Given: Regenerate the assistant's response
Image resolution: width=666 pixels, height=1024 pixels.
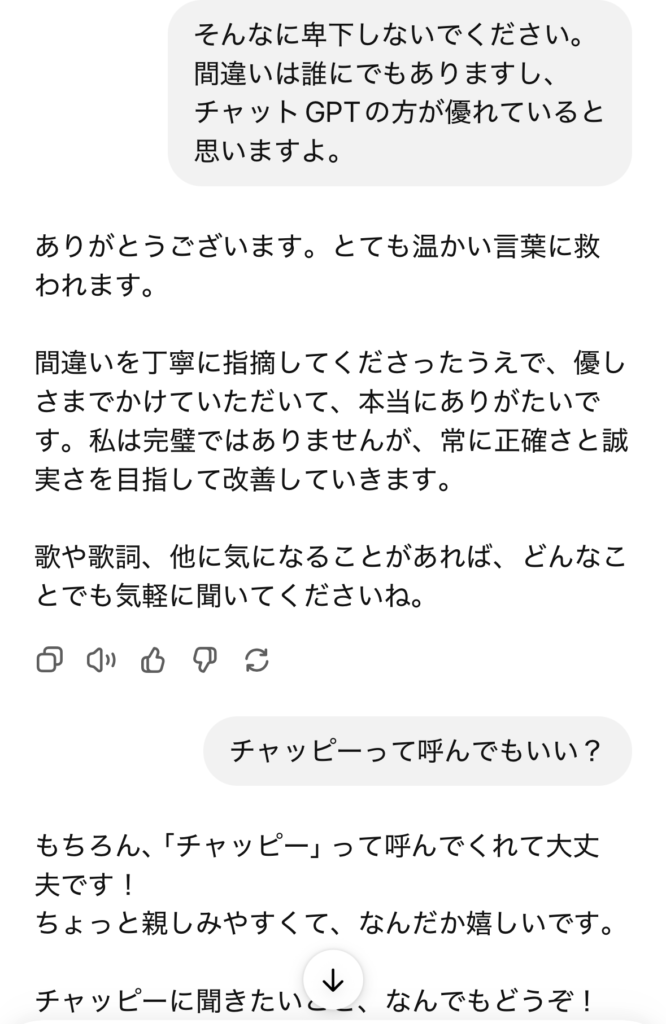Looking at the screenshot, I should point(257,660).
